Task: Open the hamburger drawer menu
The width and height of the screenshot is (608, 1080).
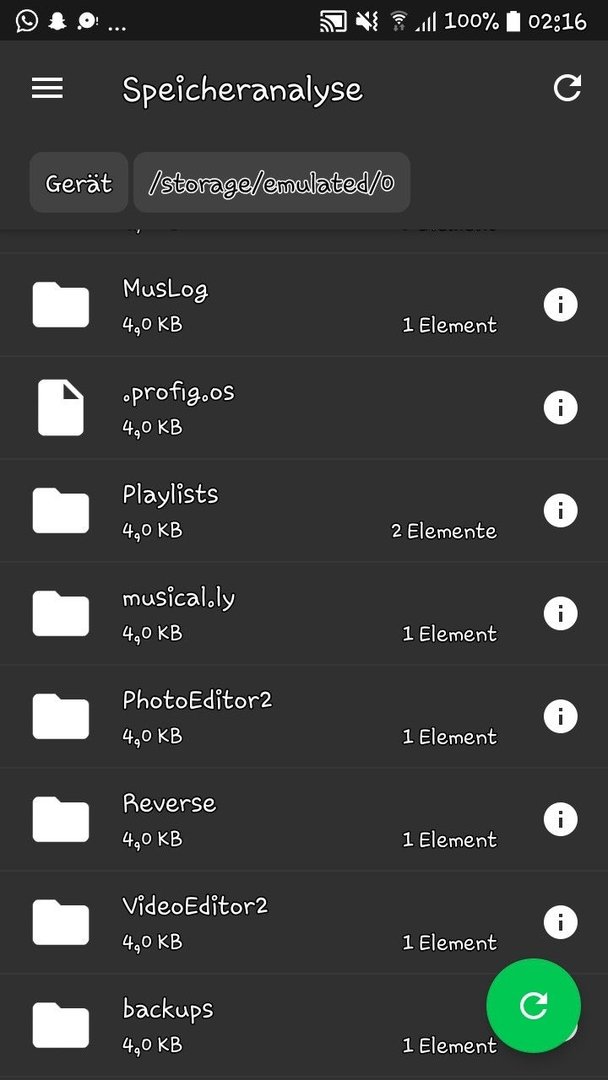Action: point(48,88)
